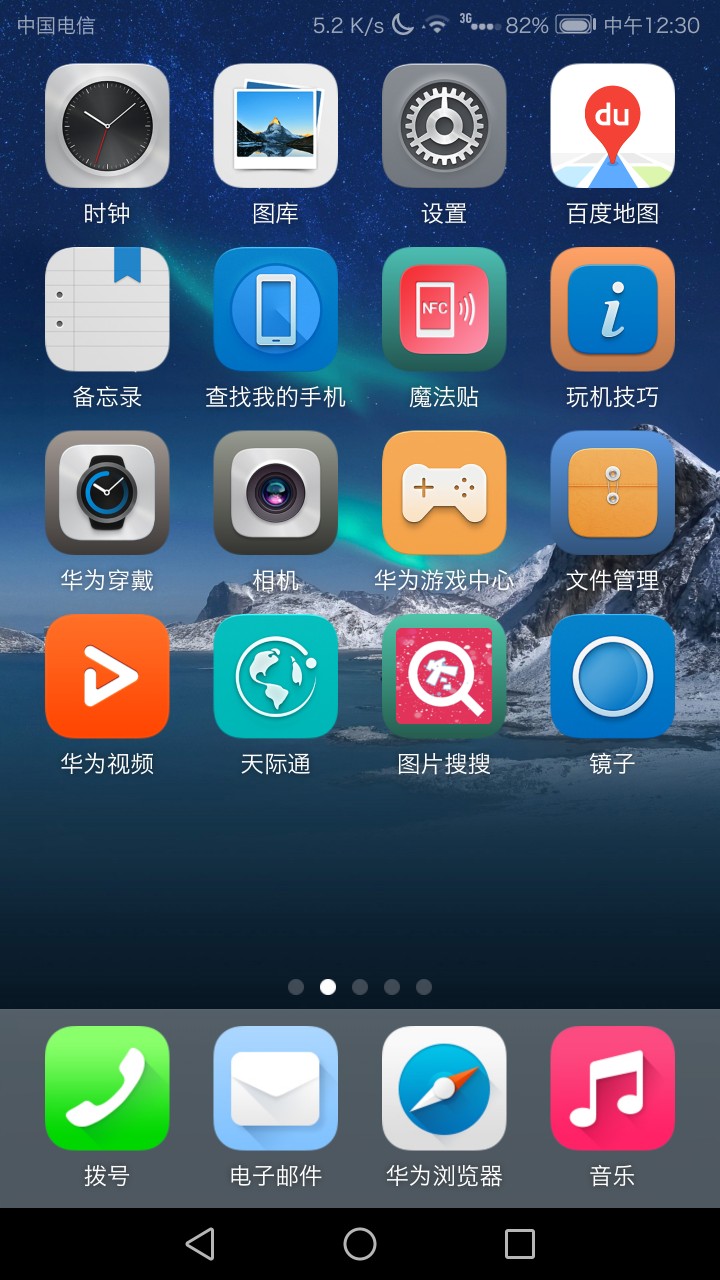The image size is (720, 1280).
Task: Open 电子邮件 email app
Action: 275,1088
